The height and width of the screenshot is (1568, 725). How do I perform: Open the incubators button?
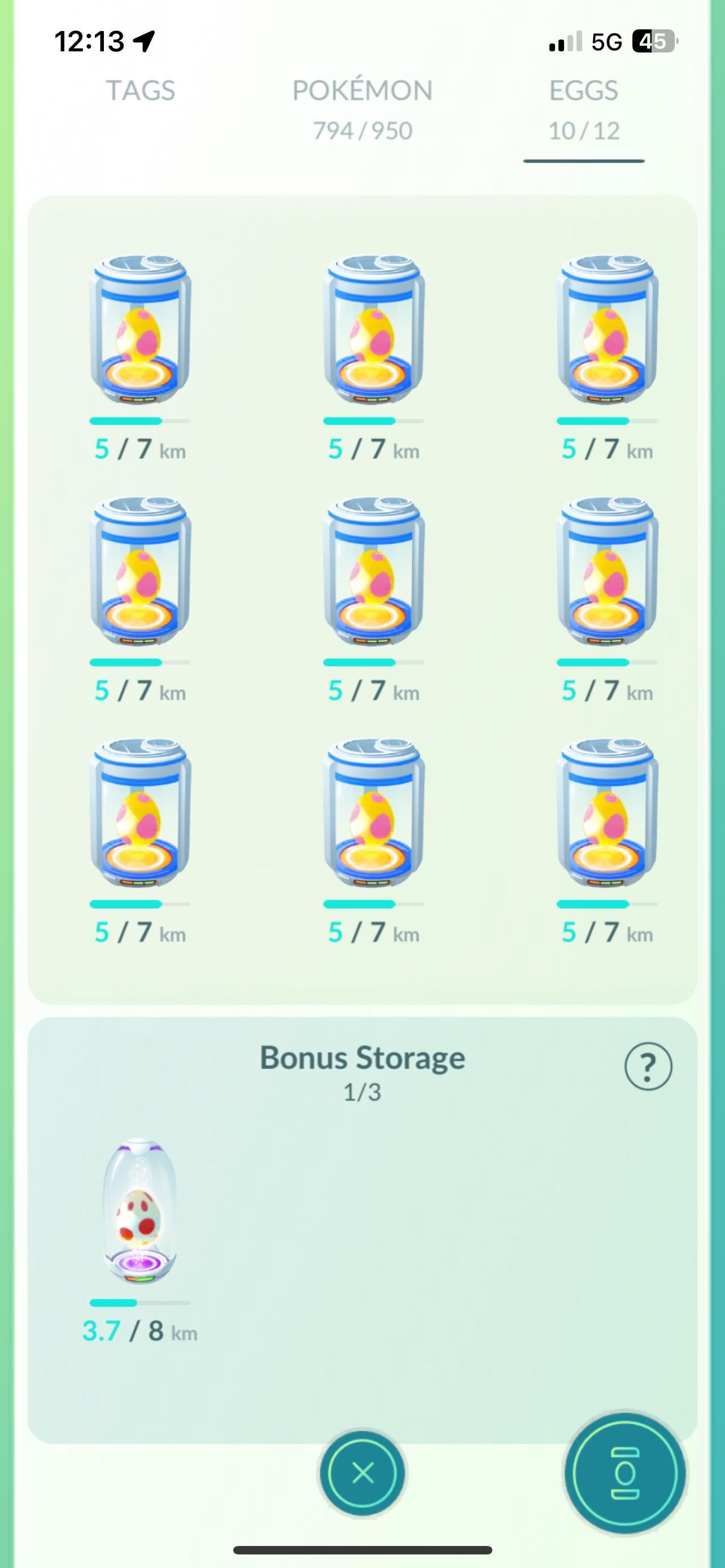tap(625, 1474)
